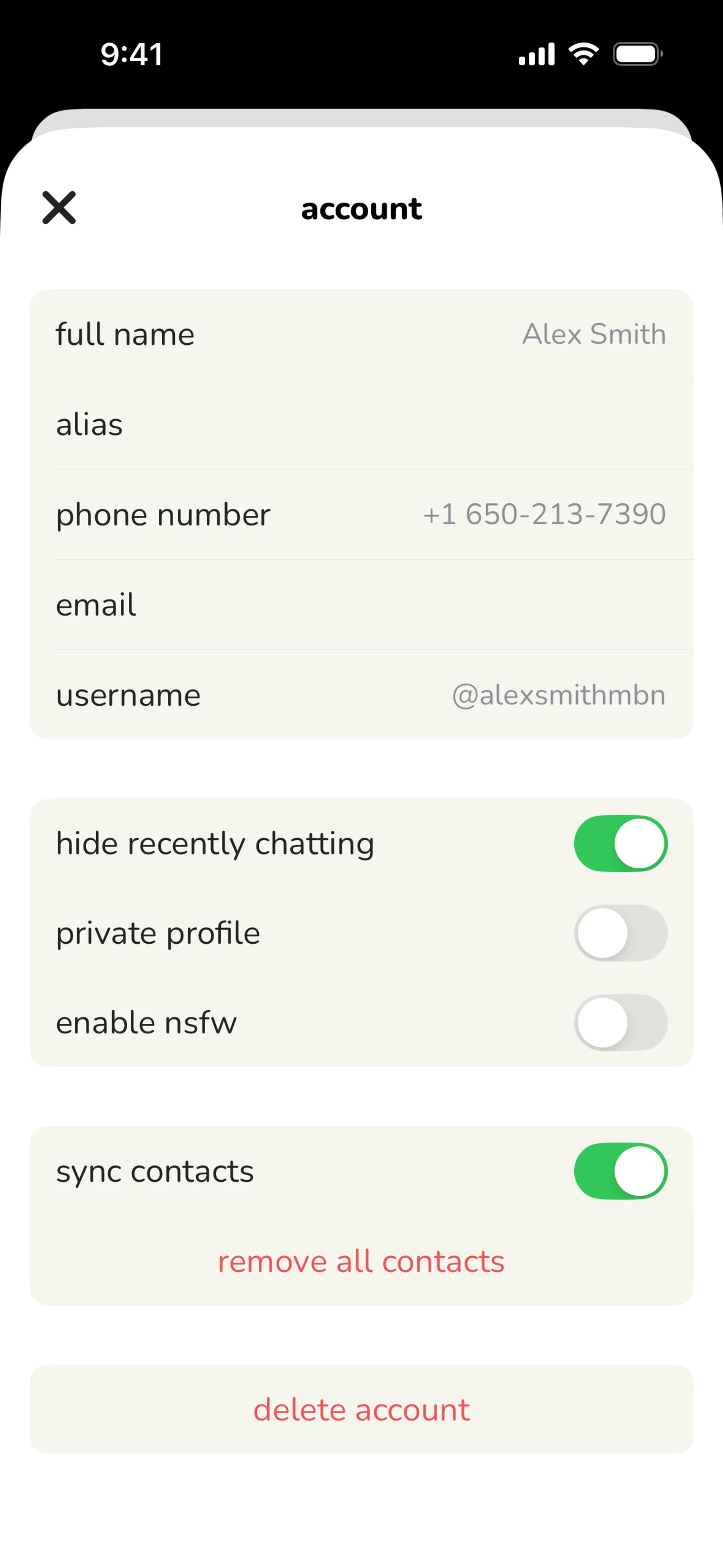Viewport: 723px width, 1568px height.
Task: Close the account screen
Action: point(59,208)
